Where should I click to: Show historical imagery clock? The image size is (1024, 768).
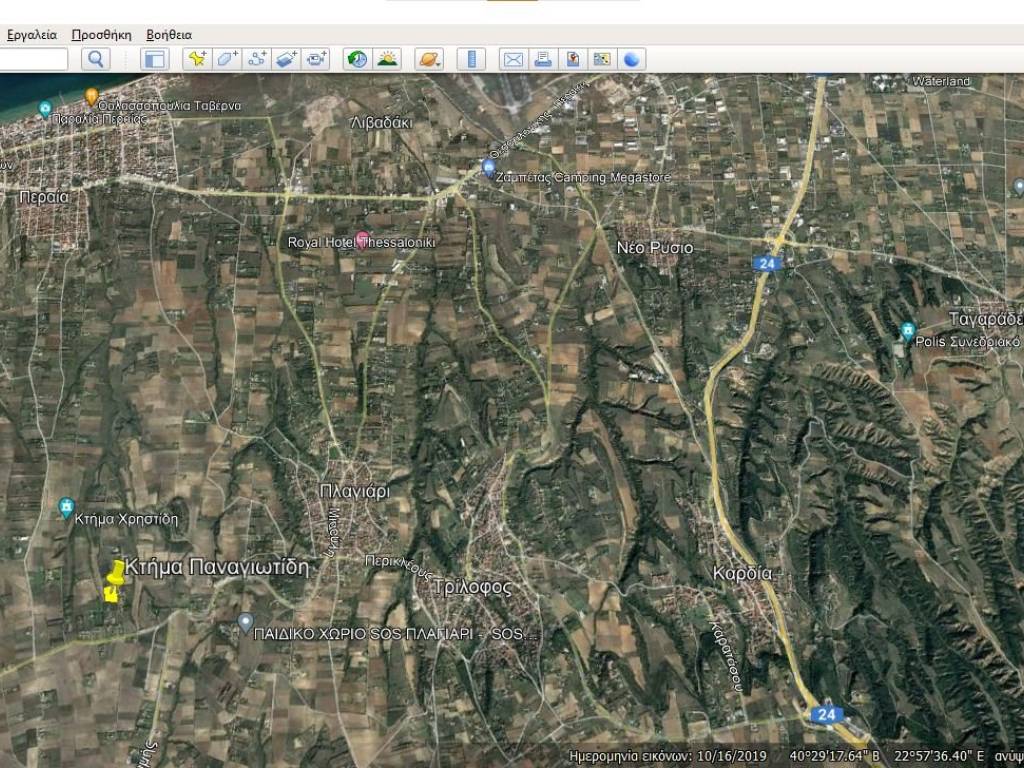[357, 59]
